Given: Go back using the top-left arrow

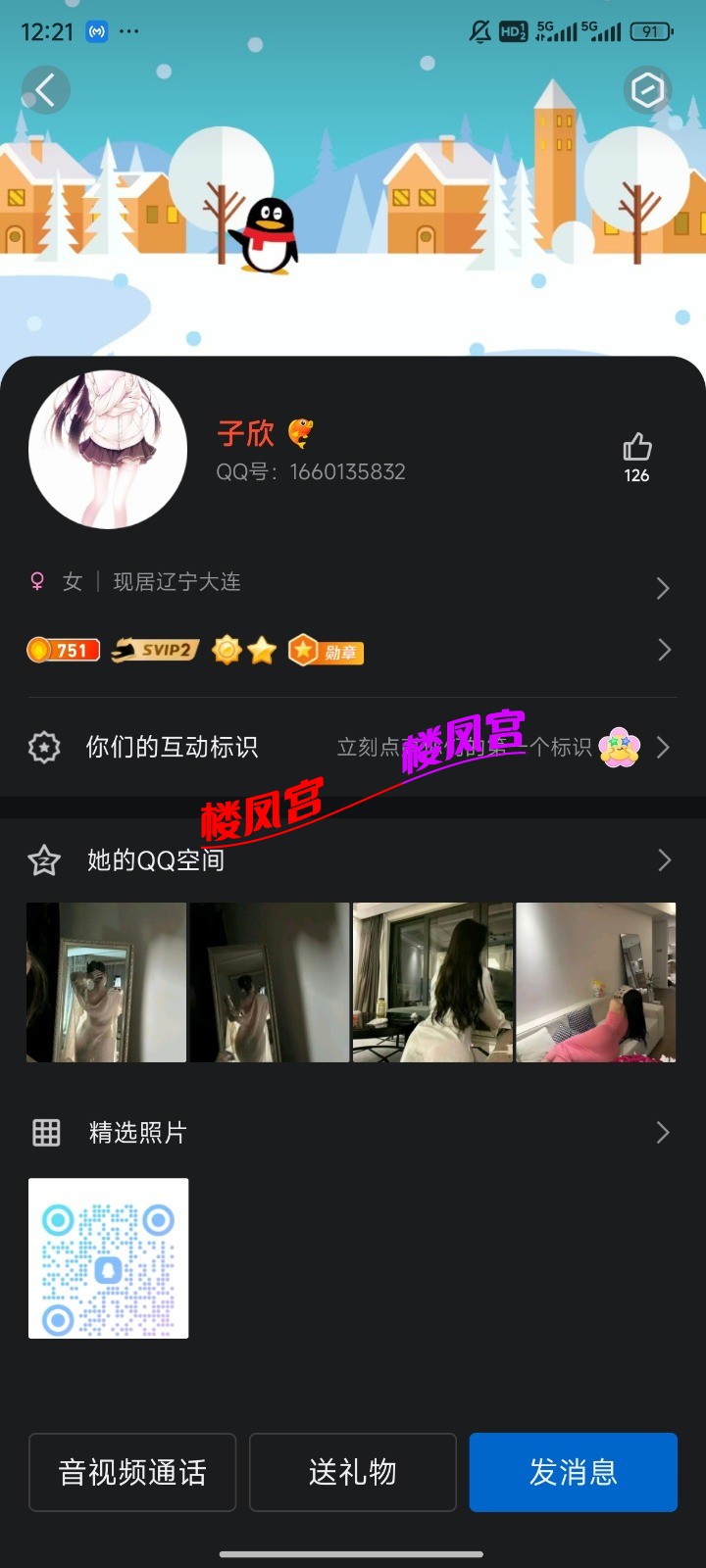Looking at the screenshot, I should pos(45,91).
